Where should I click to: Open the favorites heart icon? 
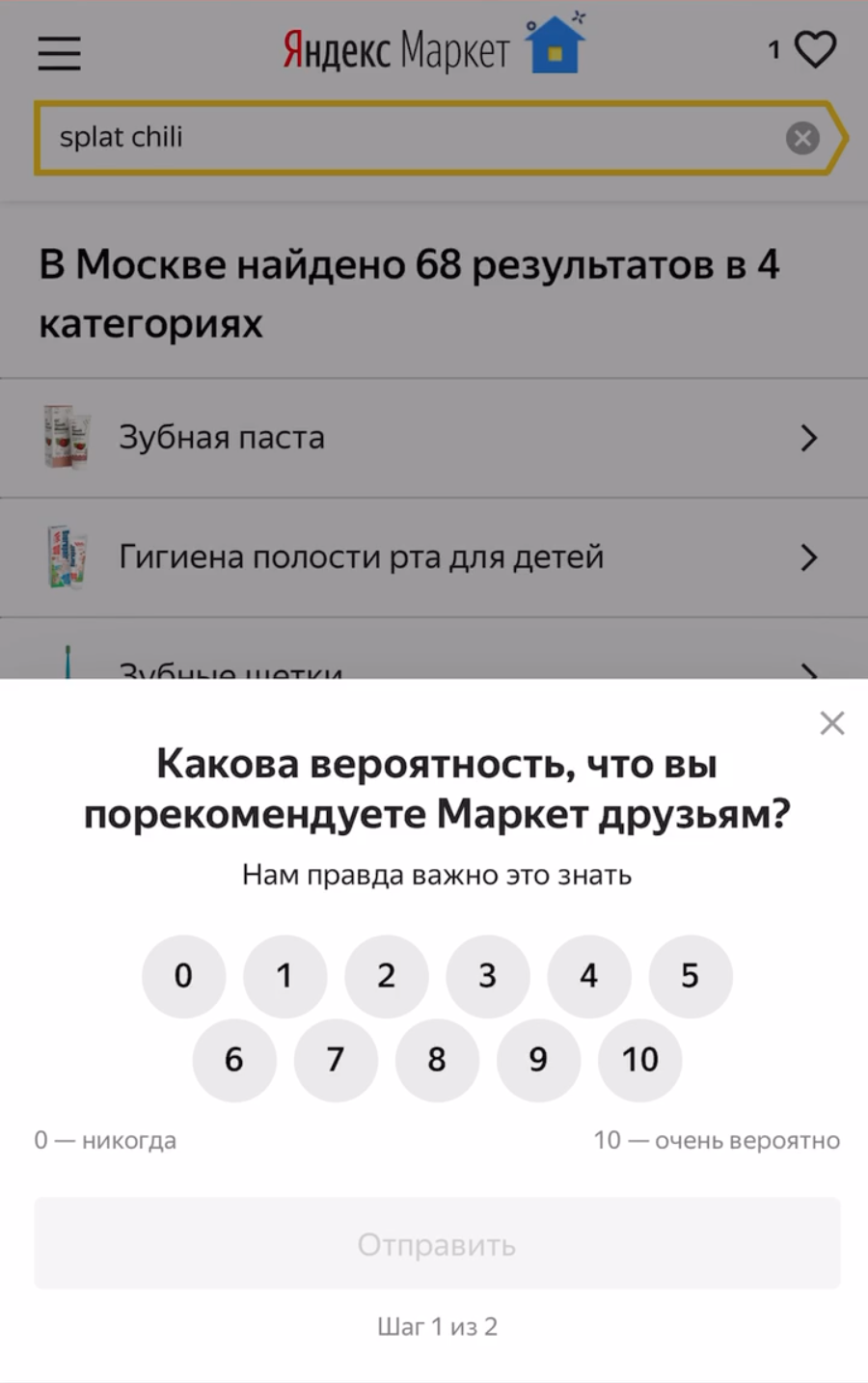(814, 50)
